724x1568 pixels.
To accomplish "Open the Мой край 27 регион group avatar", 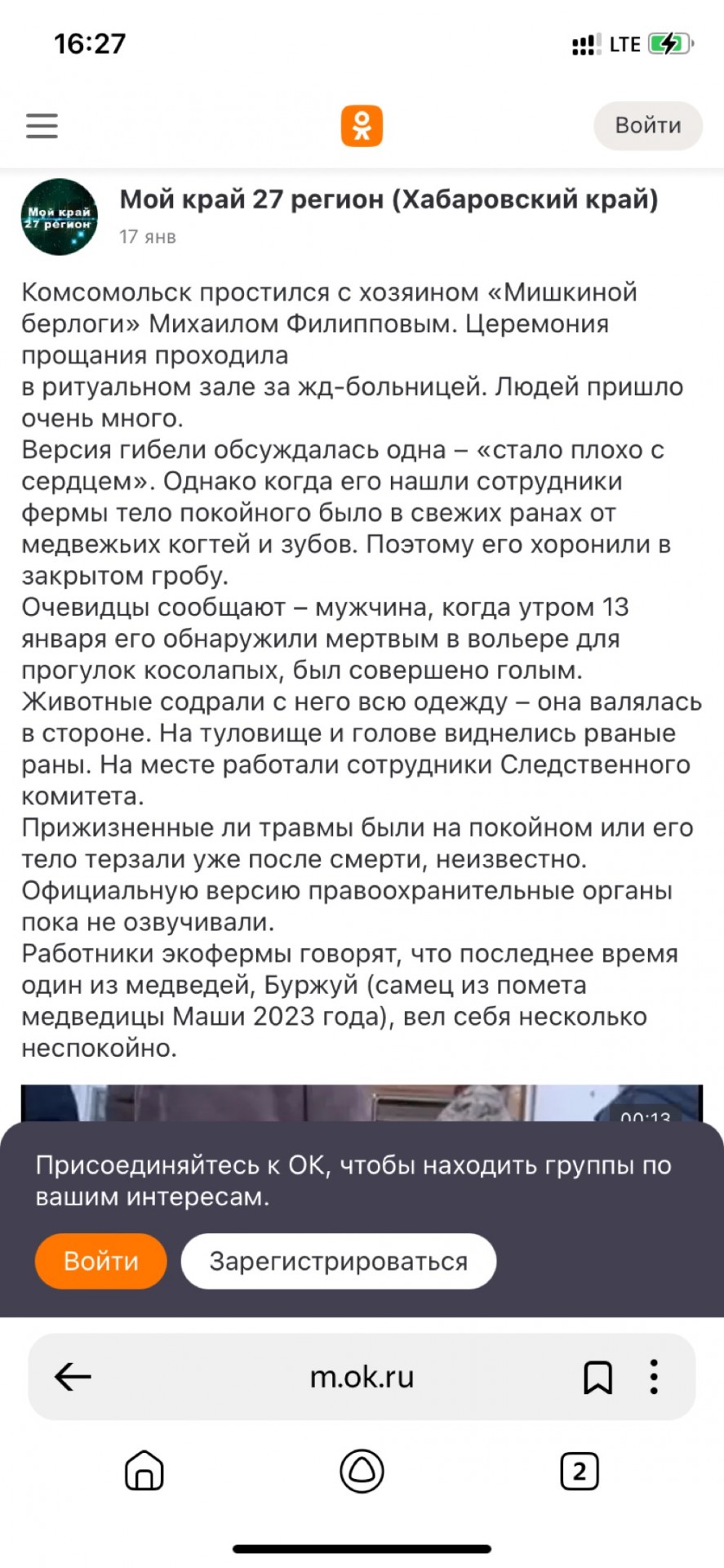I will pyautogui.click(x=59, y=216).
